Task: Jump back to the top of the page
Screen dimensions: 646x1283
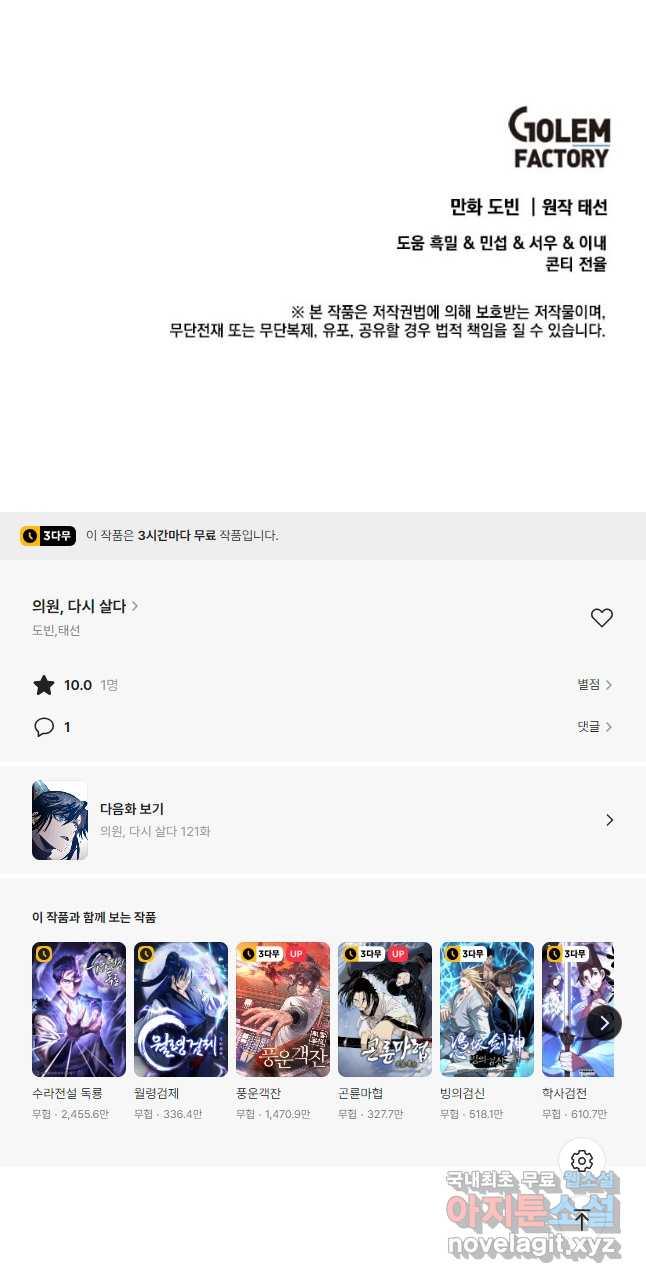Action: tap(582, 1220)
